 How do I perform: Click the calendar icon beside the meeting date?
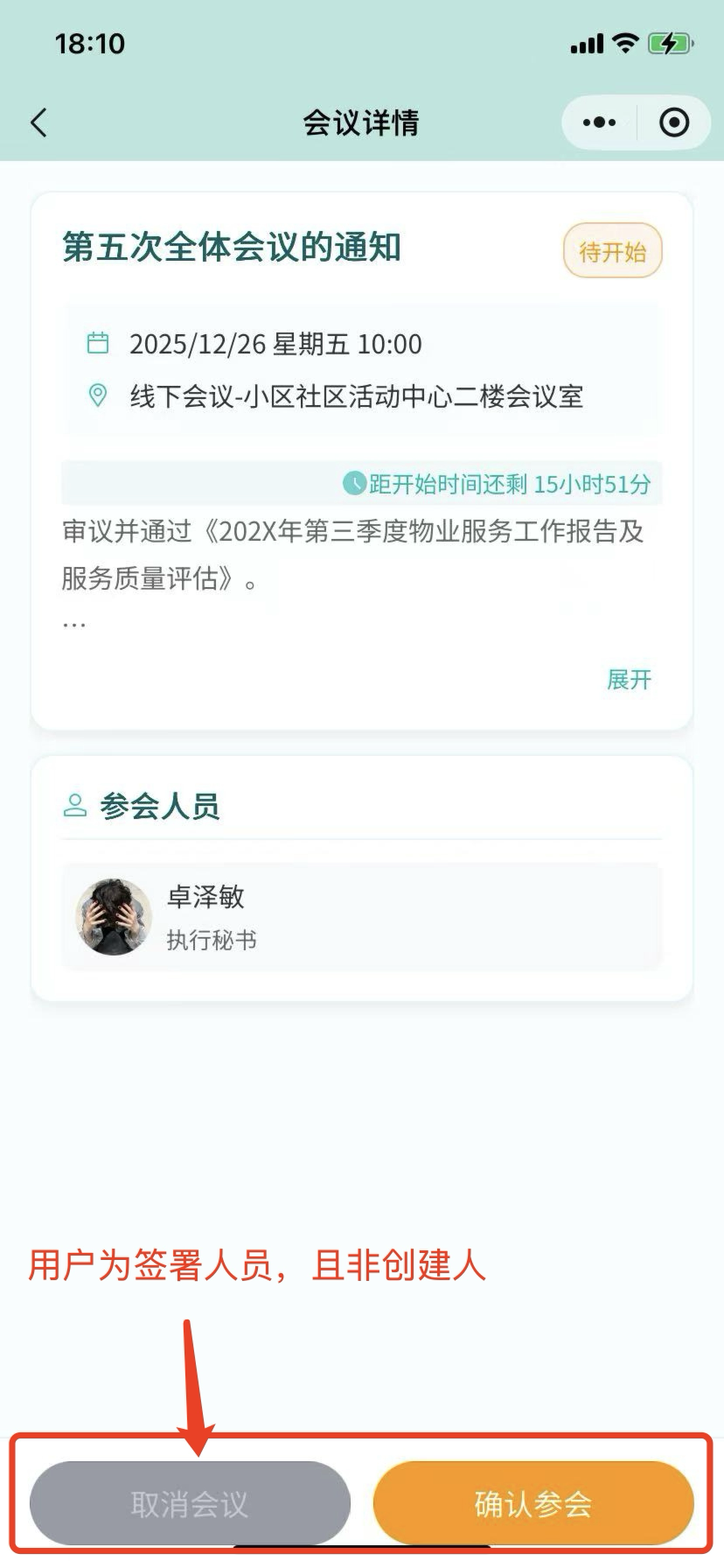(x=99, y=343)
